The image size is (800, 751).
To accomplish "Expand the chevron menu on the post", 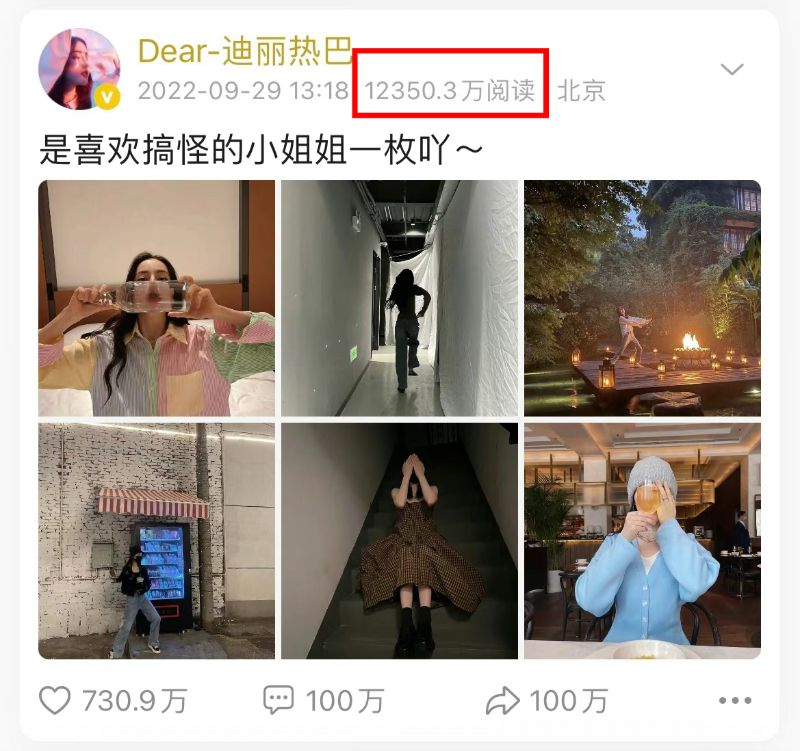I will (x=733, y=69).
